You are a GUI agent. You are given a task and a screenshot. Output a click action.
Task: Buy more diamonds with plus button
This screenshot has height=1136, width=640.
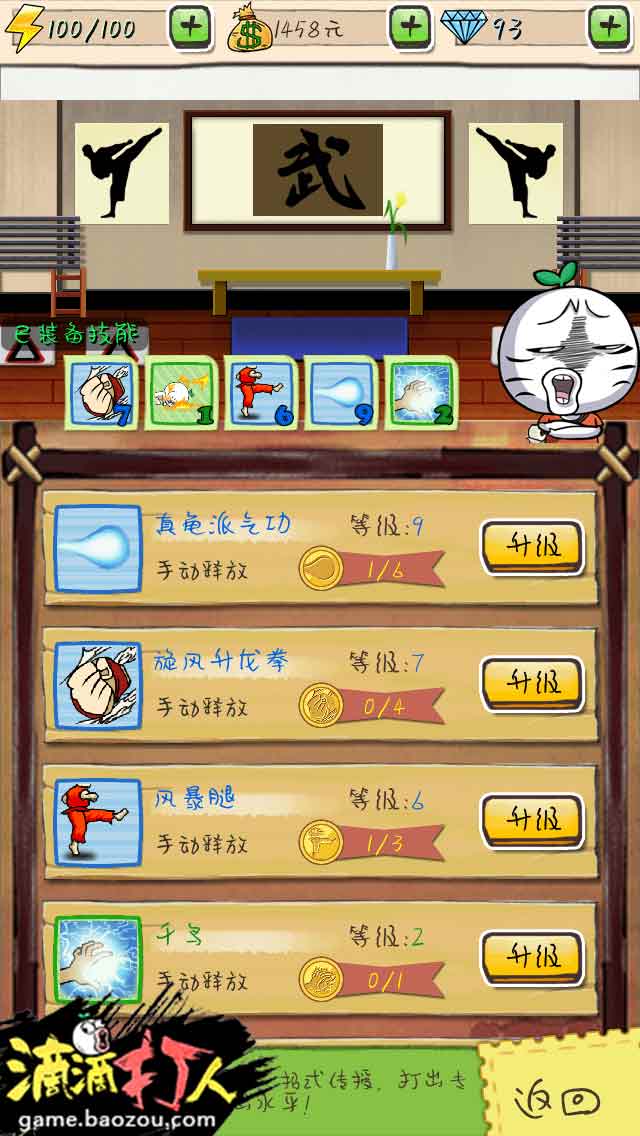point(609,26)
